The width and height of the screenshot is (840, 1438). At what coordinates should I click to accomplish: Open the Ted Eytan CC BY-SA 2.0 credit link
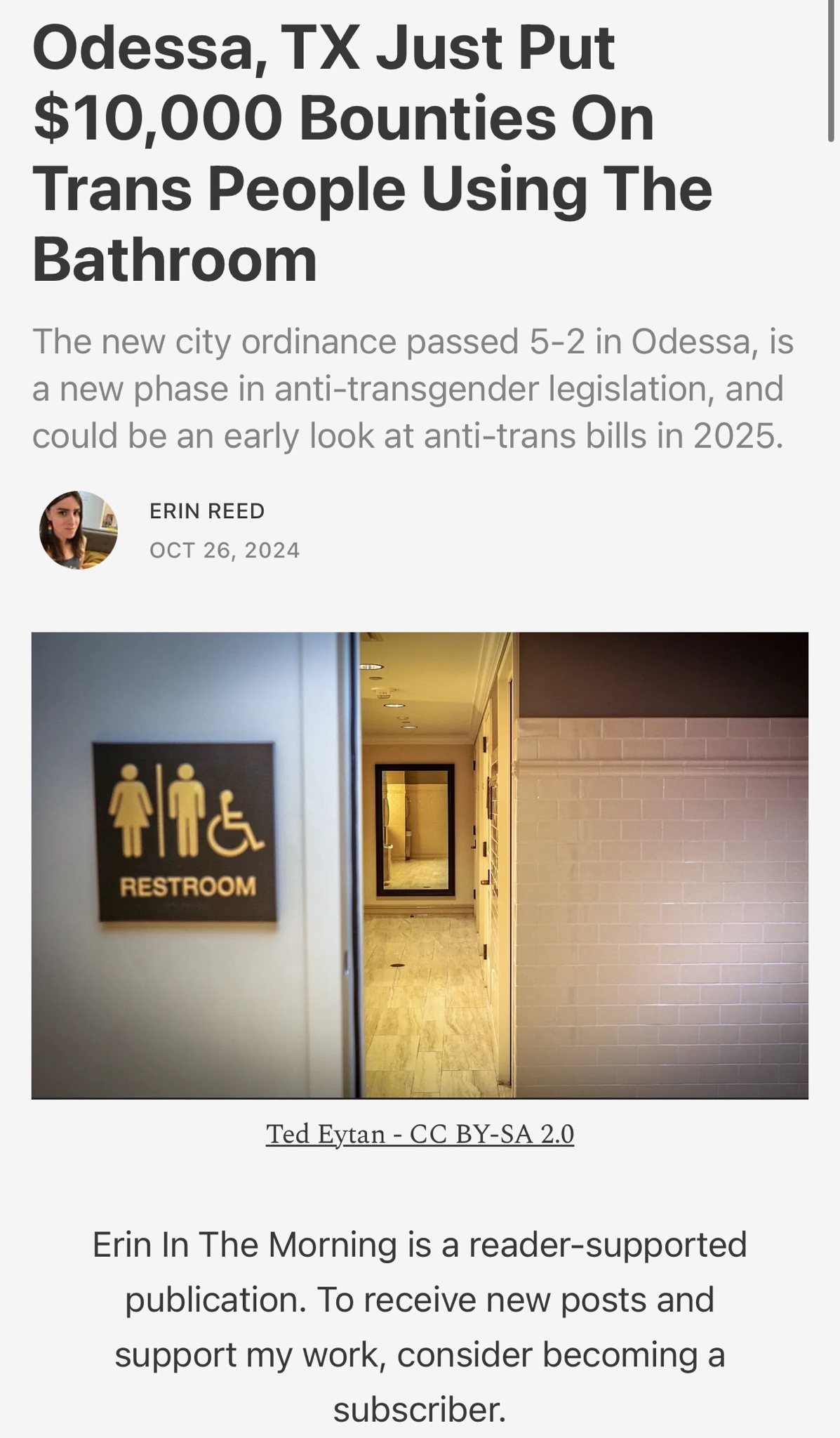(420, 1134)
